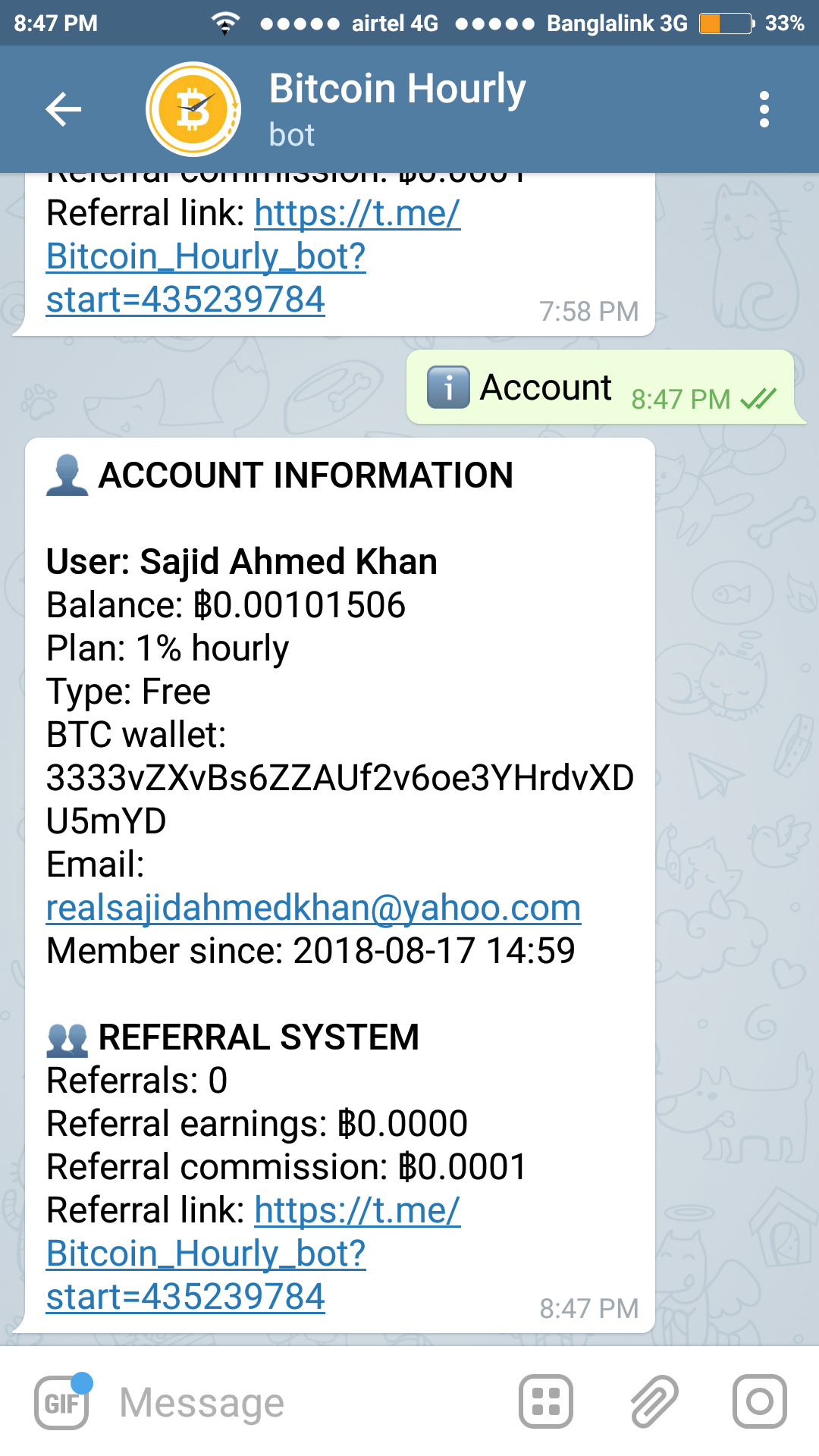Open the referral link in 7:58 PM message
The height and width of the screenshot is (1456, 819).
(253, 256)
